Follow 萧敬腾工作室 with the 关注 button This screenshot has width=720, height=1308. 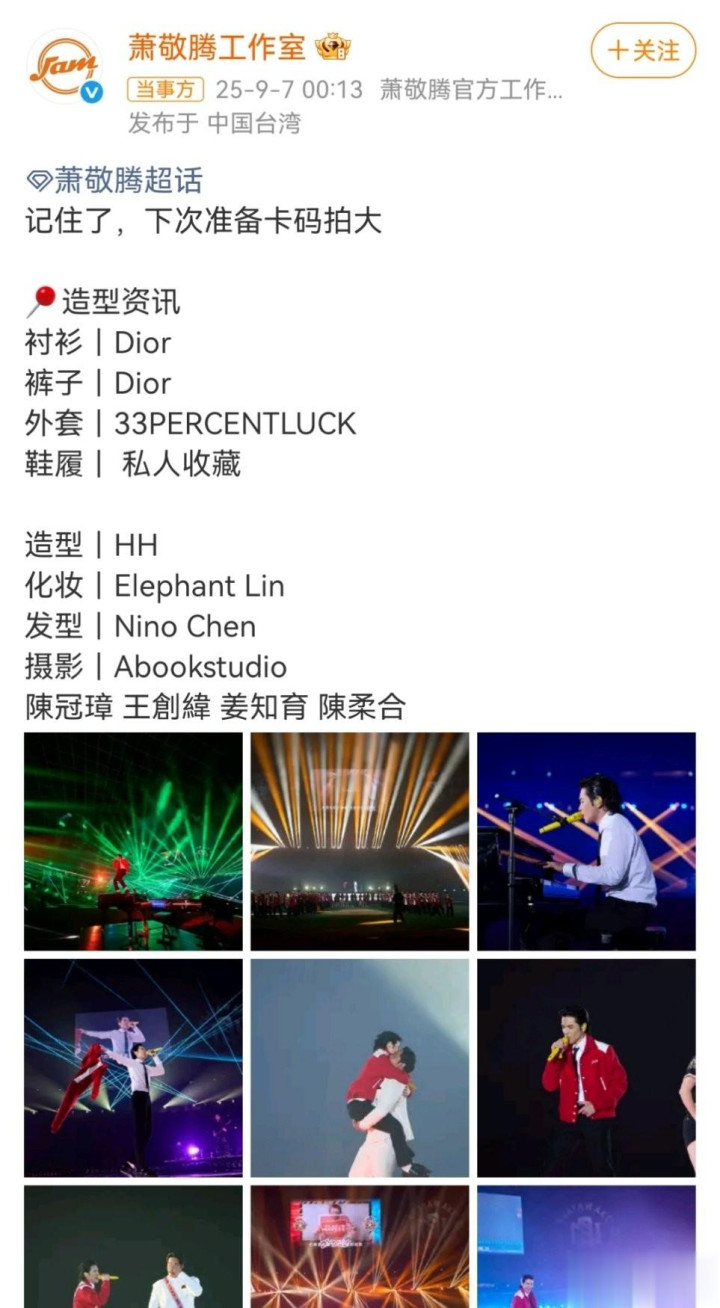tap(643, 50)
